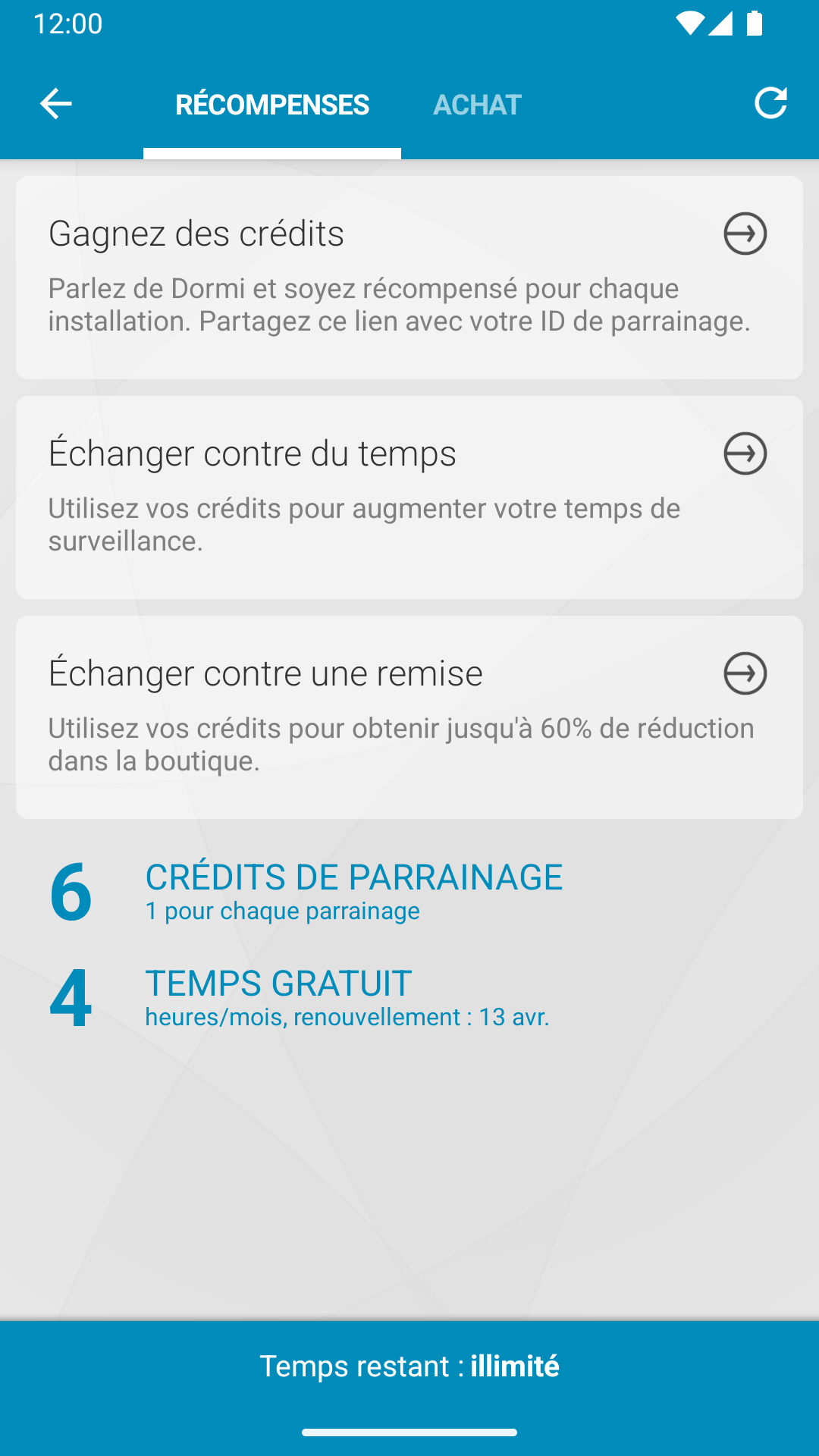Select the RÉCOMPENSES tab

point(272,105)
